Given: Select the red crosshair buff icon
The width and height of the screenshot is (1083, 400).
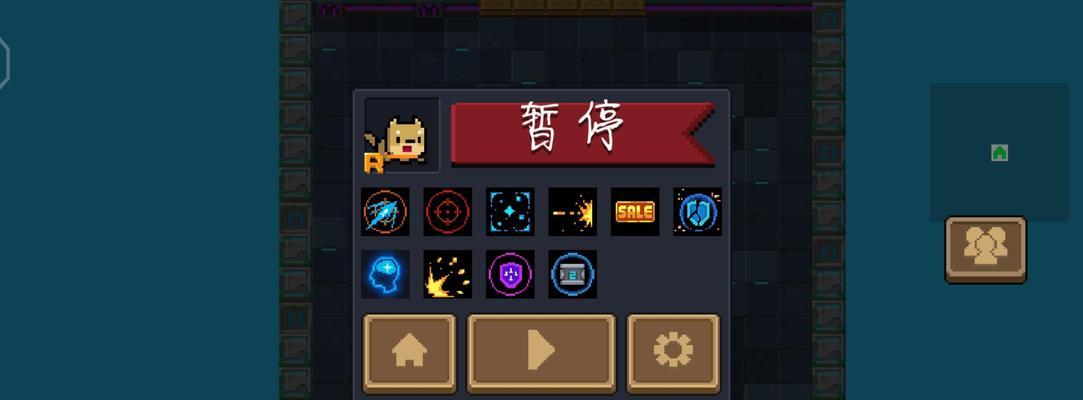Looking at the screenshot, I should click(x=448, y=212).
